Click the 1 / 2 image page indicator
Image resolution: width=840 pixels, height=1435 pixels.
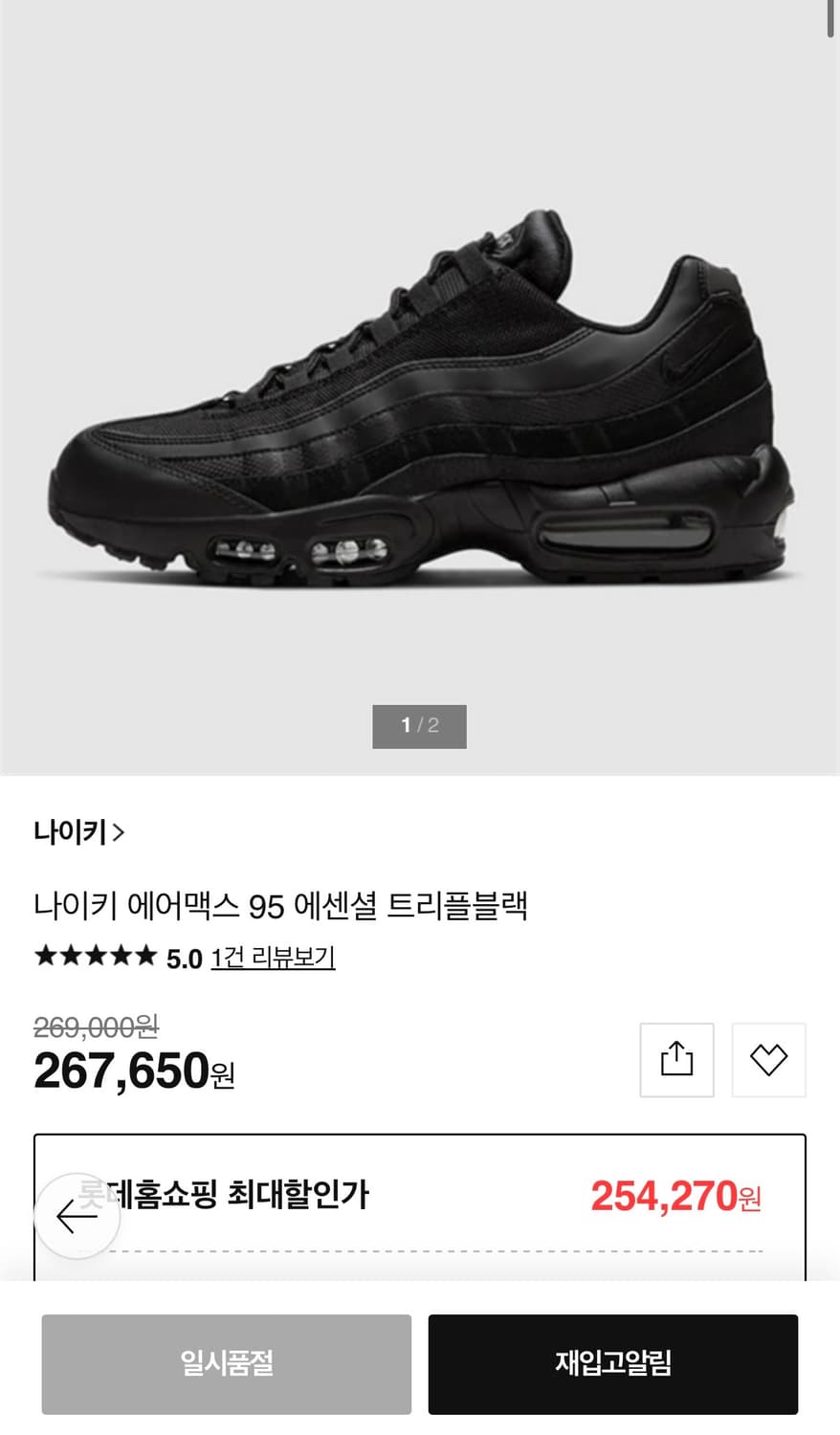click(420, 727)
